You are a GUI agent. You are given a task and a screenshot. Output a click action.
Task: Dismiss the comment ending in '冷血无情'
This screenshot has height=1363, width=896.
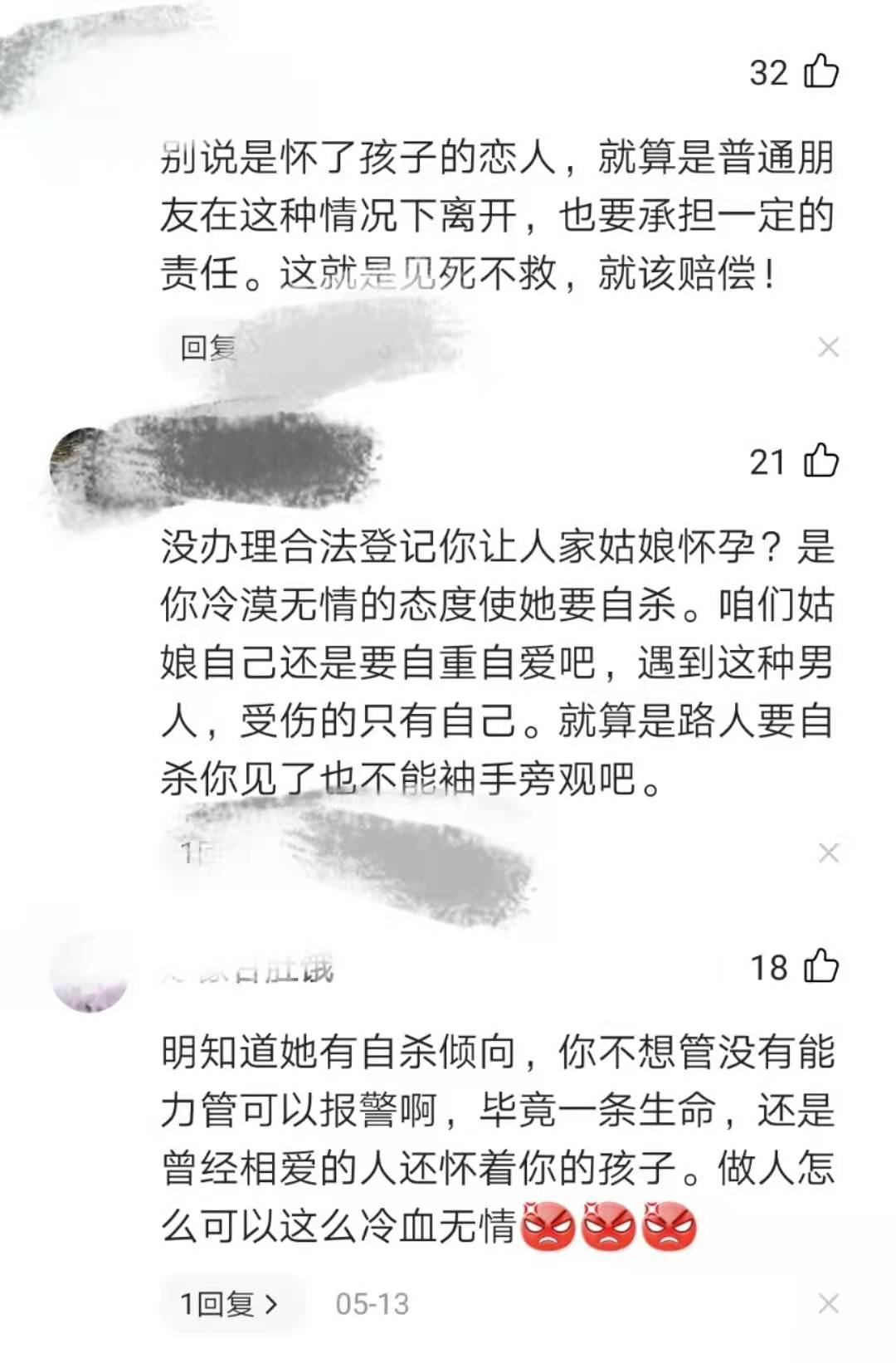(828, 1303)
